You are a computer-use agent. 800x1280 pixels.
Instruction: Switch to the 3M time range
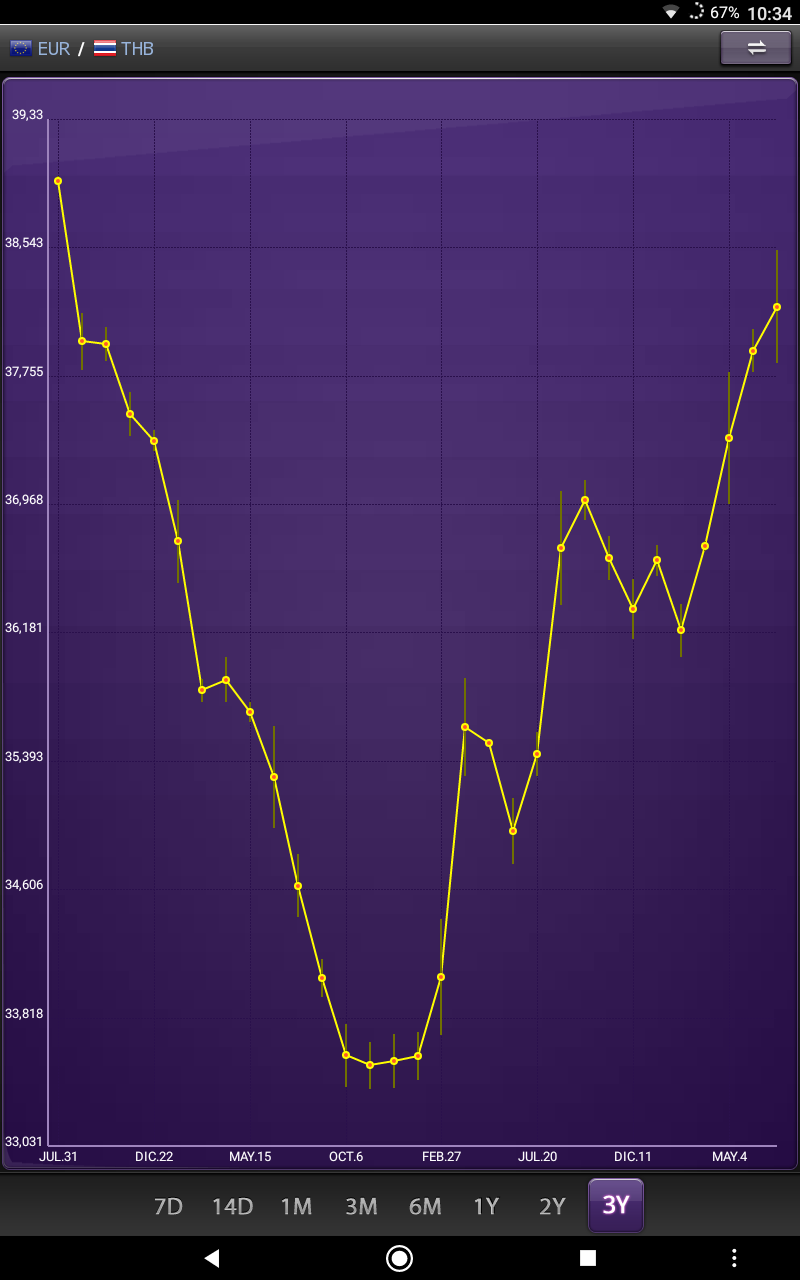361,1206
